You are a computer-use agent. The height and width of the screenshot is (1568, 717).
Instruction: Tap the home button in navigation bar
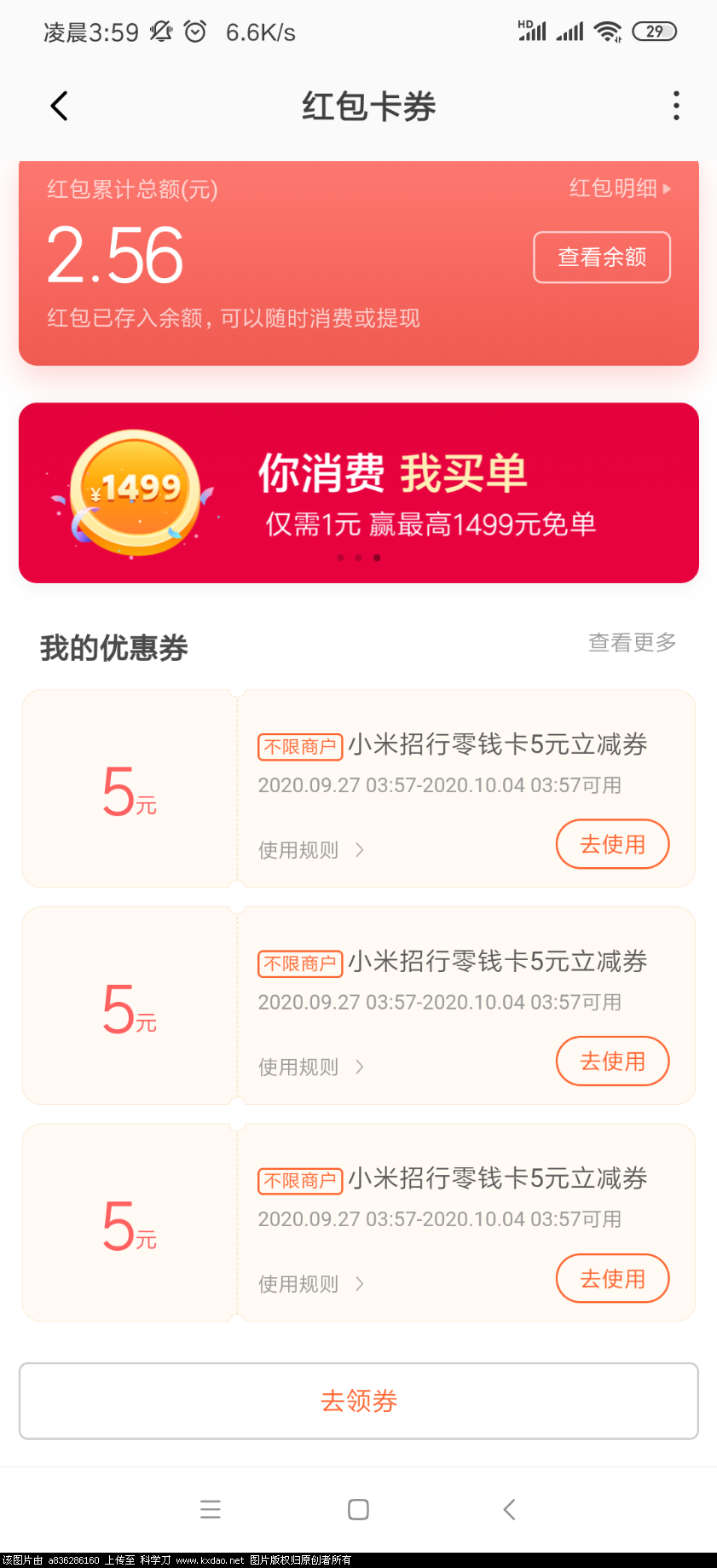[358, 1509]
